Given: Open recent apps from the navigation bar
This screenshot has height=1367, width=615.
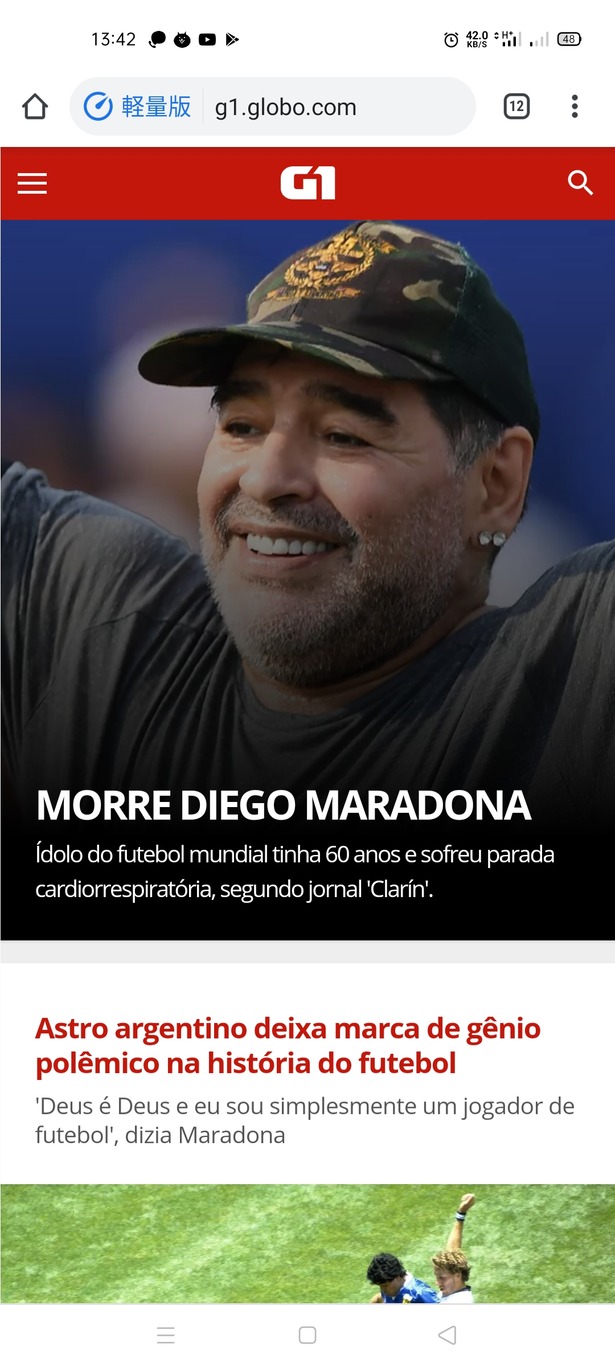Looking at the screenshot, I should tap(166, 1335).
